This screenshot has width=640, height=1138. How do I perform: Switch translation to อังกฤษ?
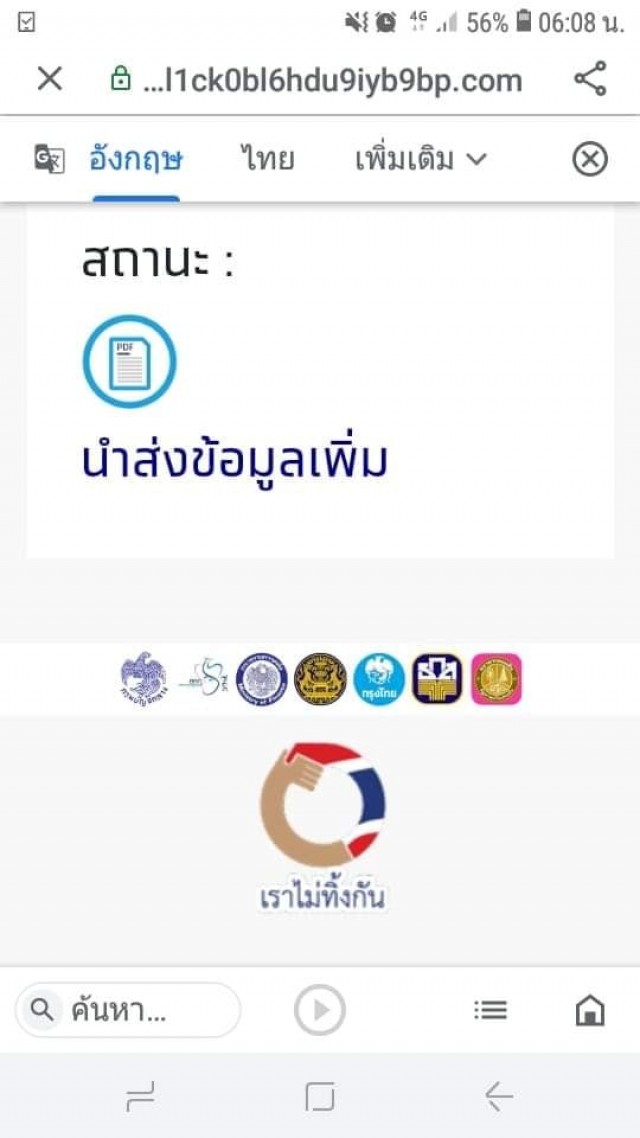(x=136, y=160)
